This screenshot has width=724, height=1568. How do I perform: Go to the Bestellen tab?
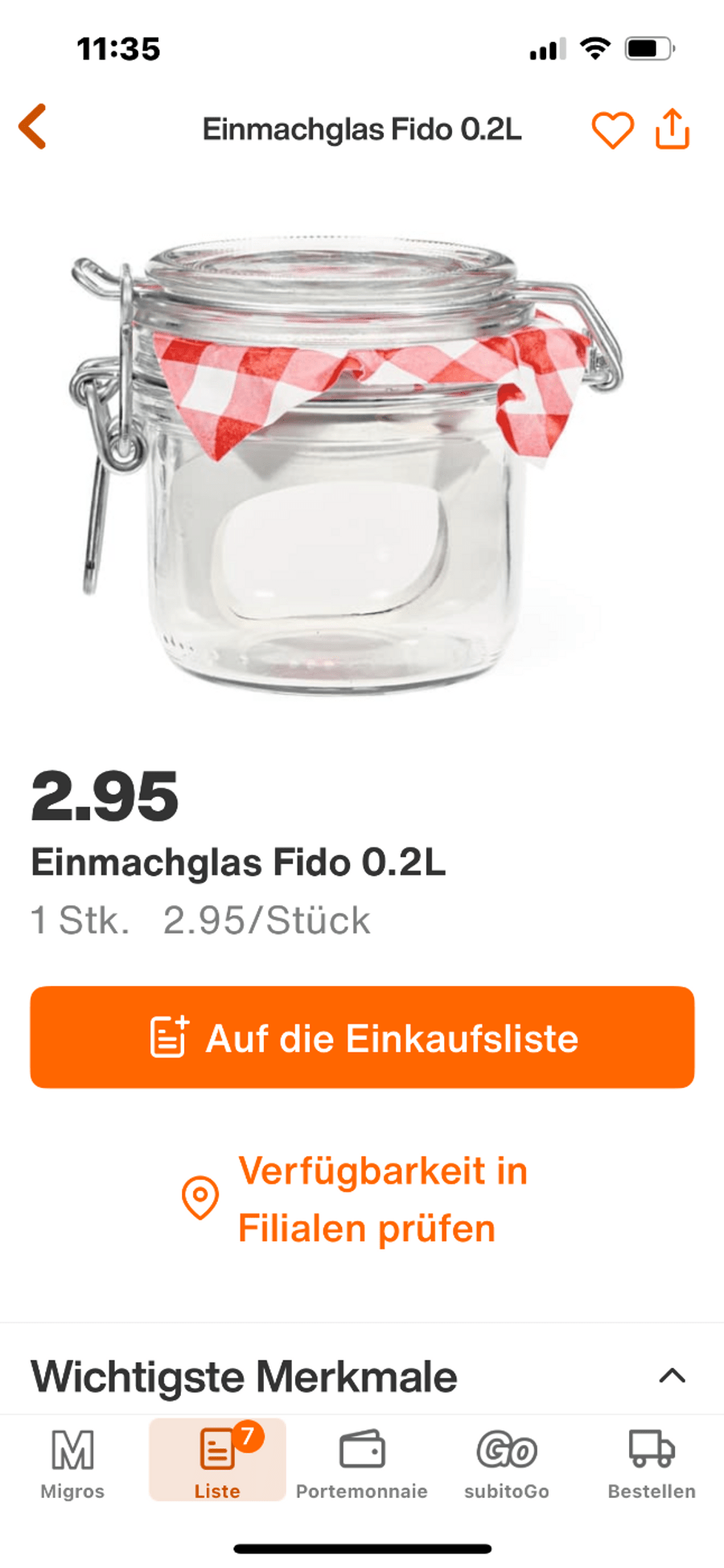pos(652,1463)
